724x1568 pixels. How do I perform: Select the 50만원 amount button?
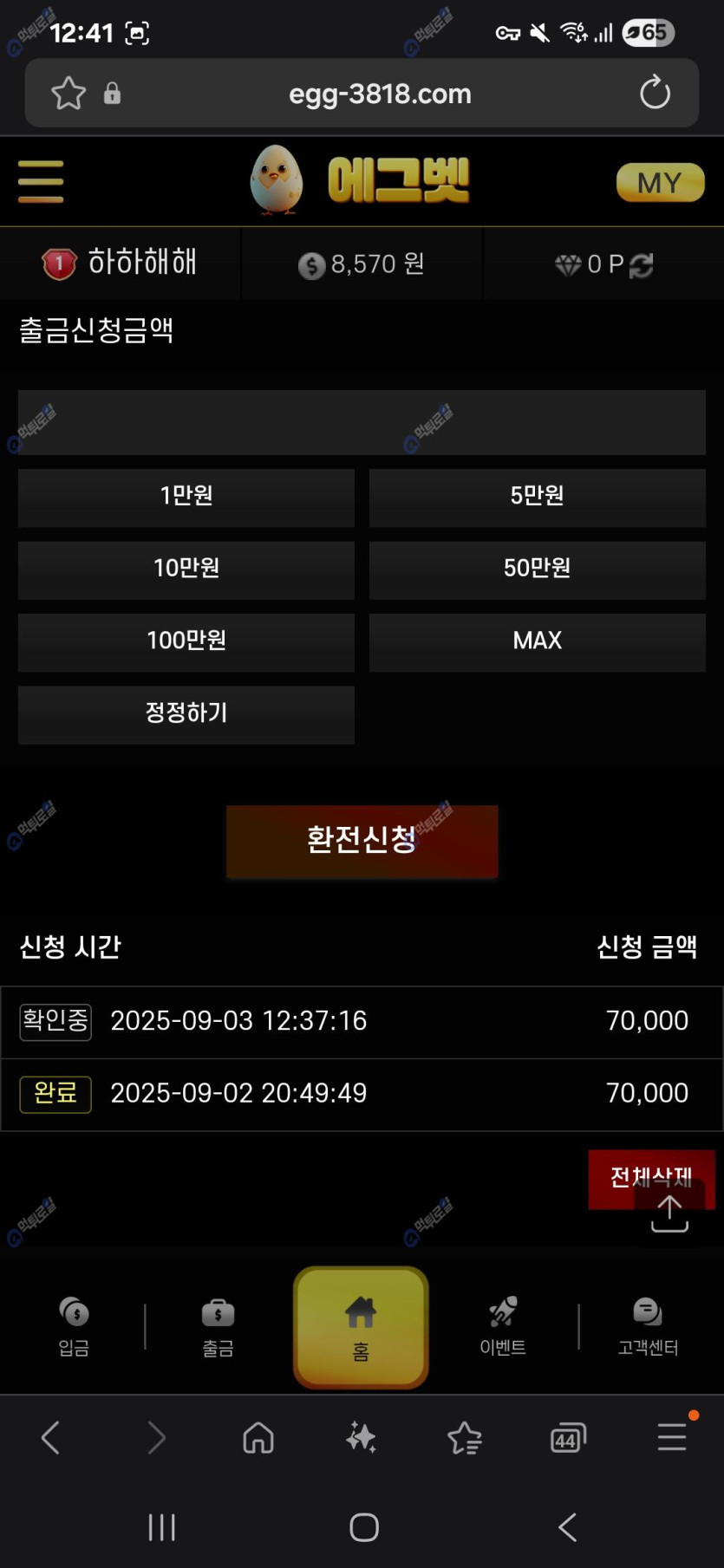tap(537, 569)
